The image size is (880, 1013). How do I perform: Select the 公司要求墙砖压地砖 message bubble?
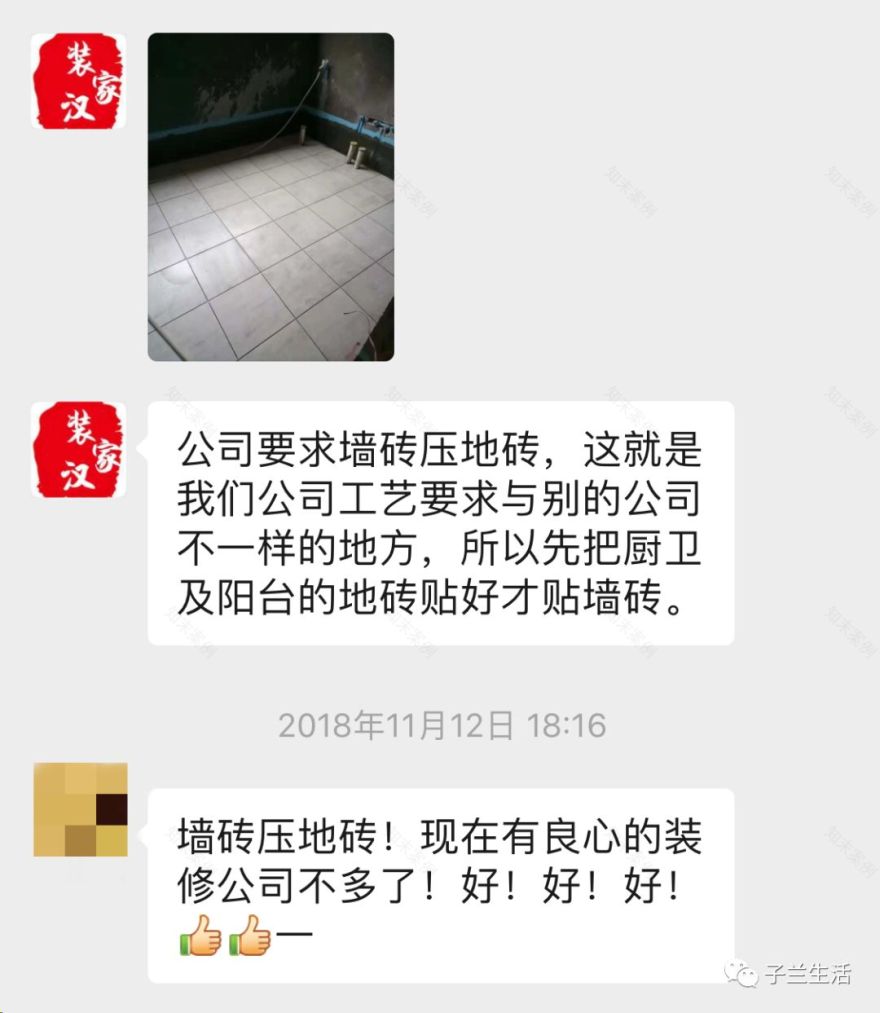click(x=440, y=525)
